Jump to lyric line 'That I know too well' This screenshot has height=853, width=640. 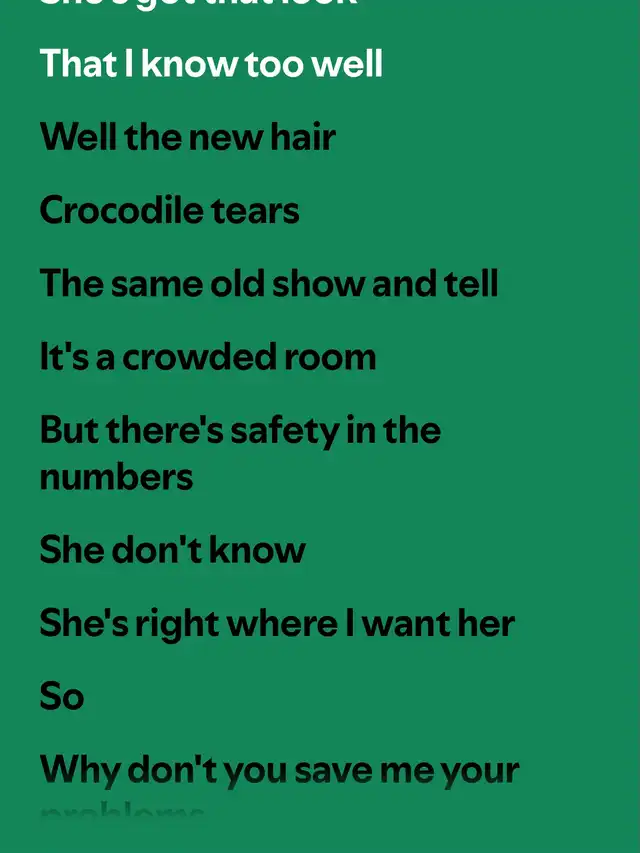(x=211, y=64)
